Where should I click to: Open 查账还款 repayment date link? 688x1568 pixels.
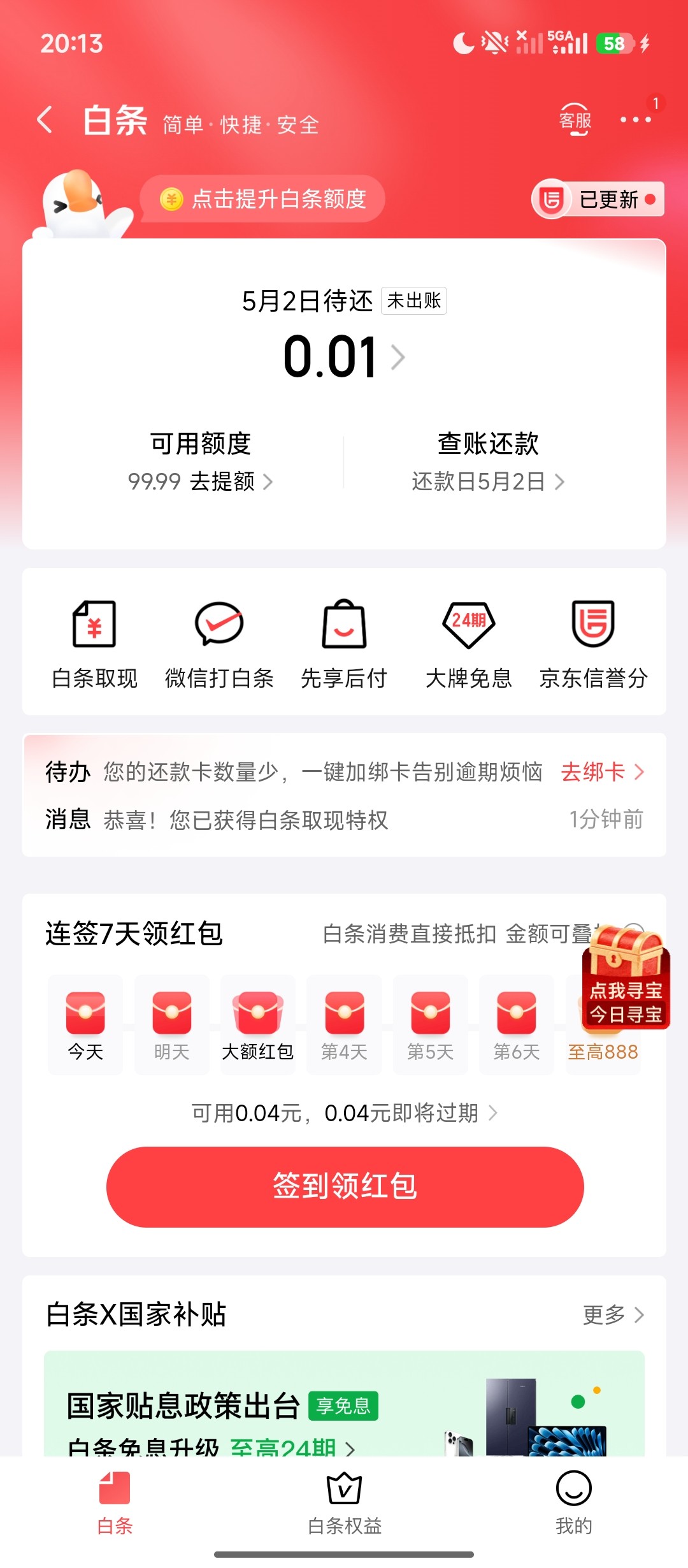click(x=488, y=481)
